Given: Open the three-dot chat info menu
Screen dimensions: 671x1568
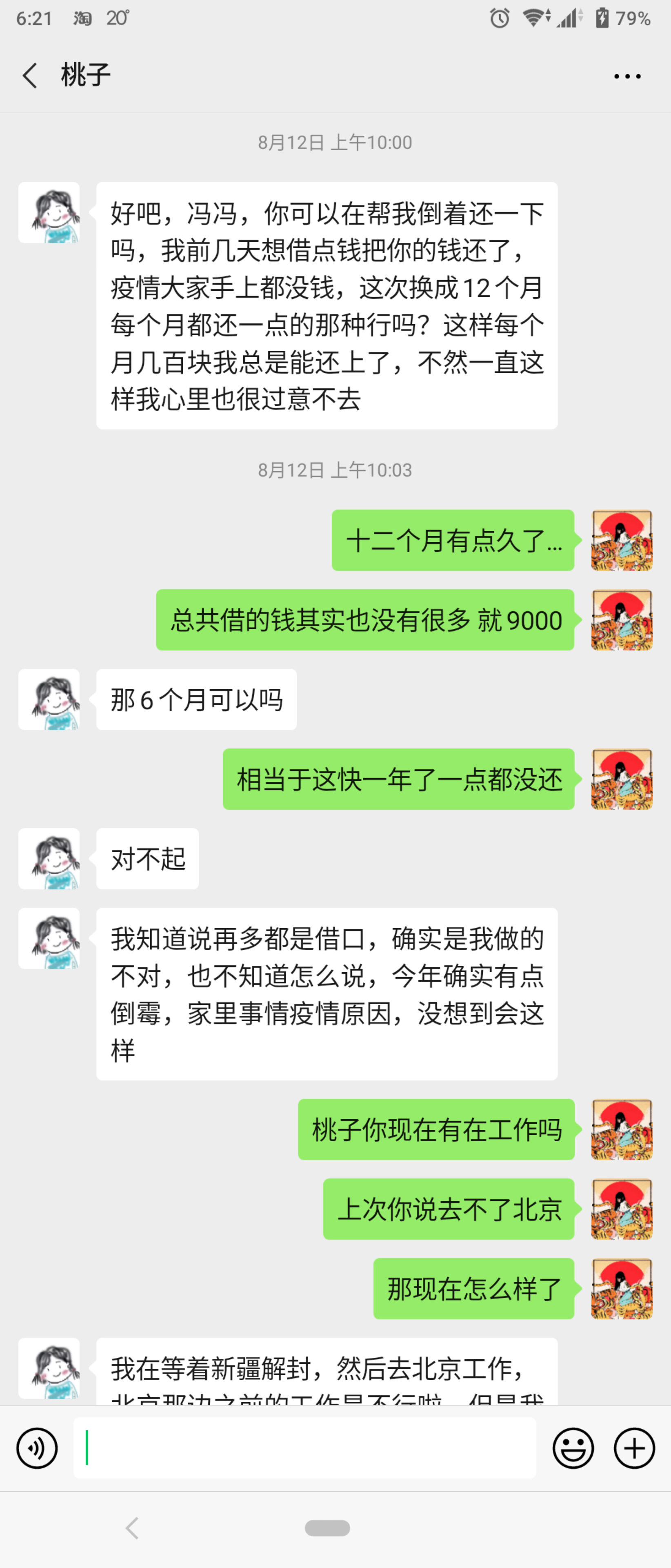Looking at the screenshot, I should point(627,76).
